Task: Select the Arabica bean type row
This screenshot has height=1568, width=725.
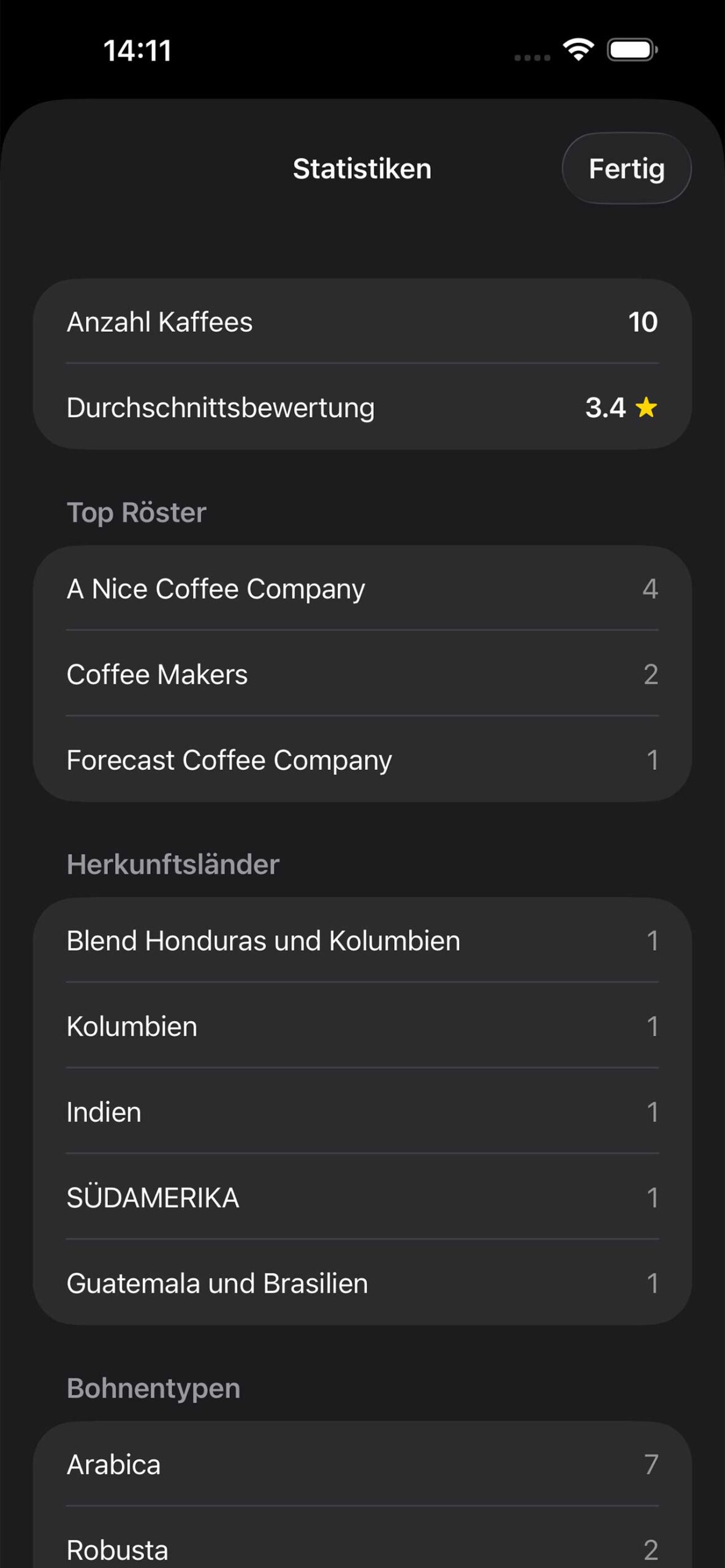Action: coord(362,1464)
